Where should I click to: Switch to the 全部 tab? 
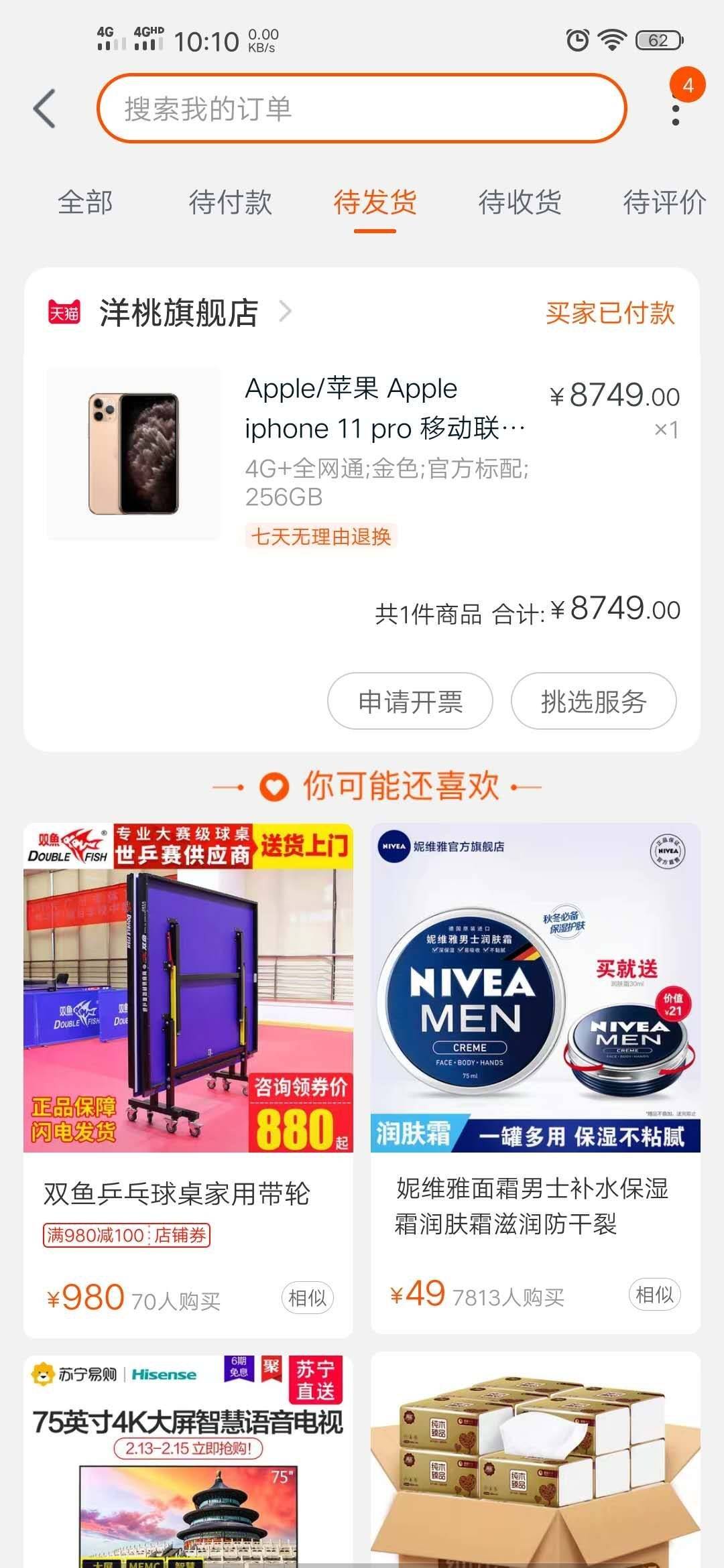[x=85, y=202]
